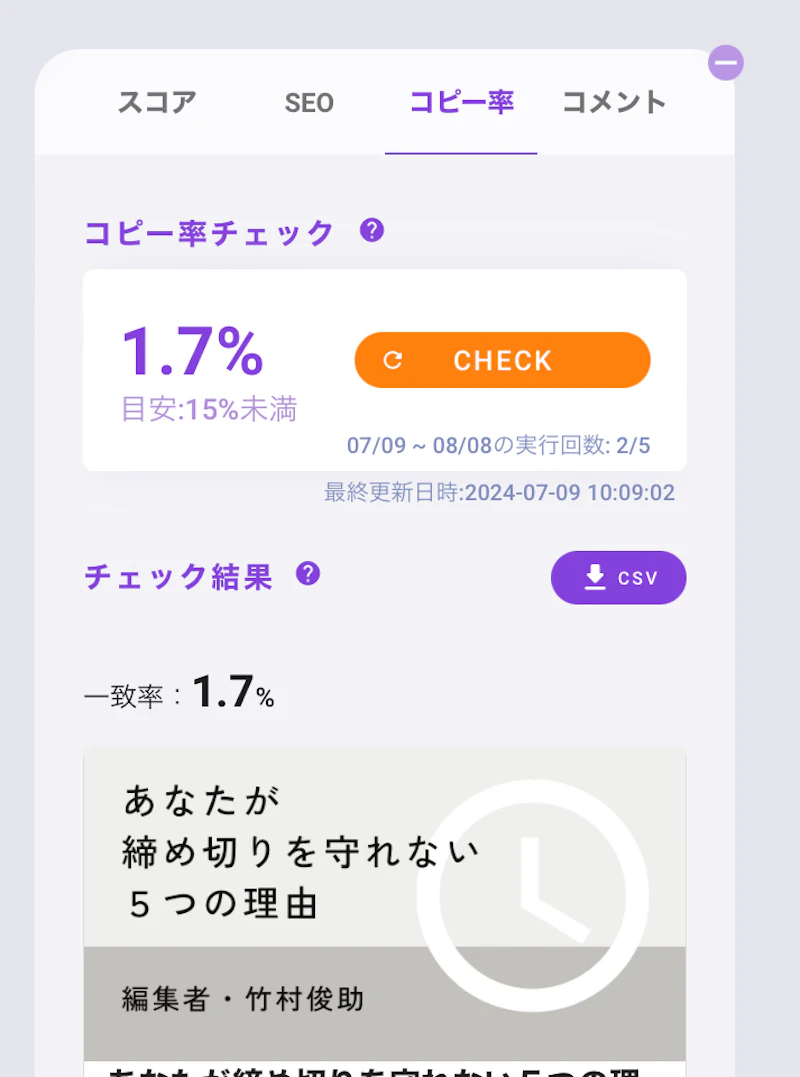
Task: Open the コメント tab
Action: click(613, 102)
